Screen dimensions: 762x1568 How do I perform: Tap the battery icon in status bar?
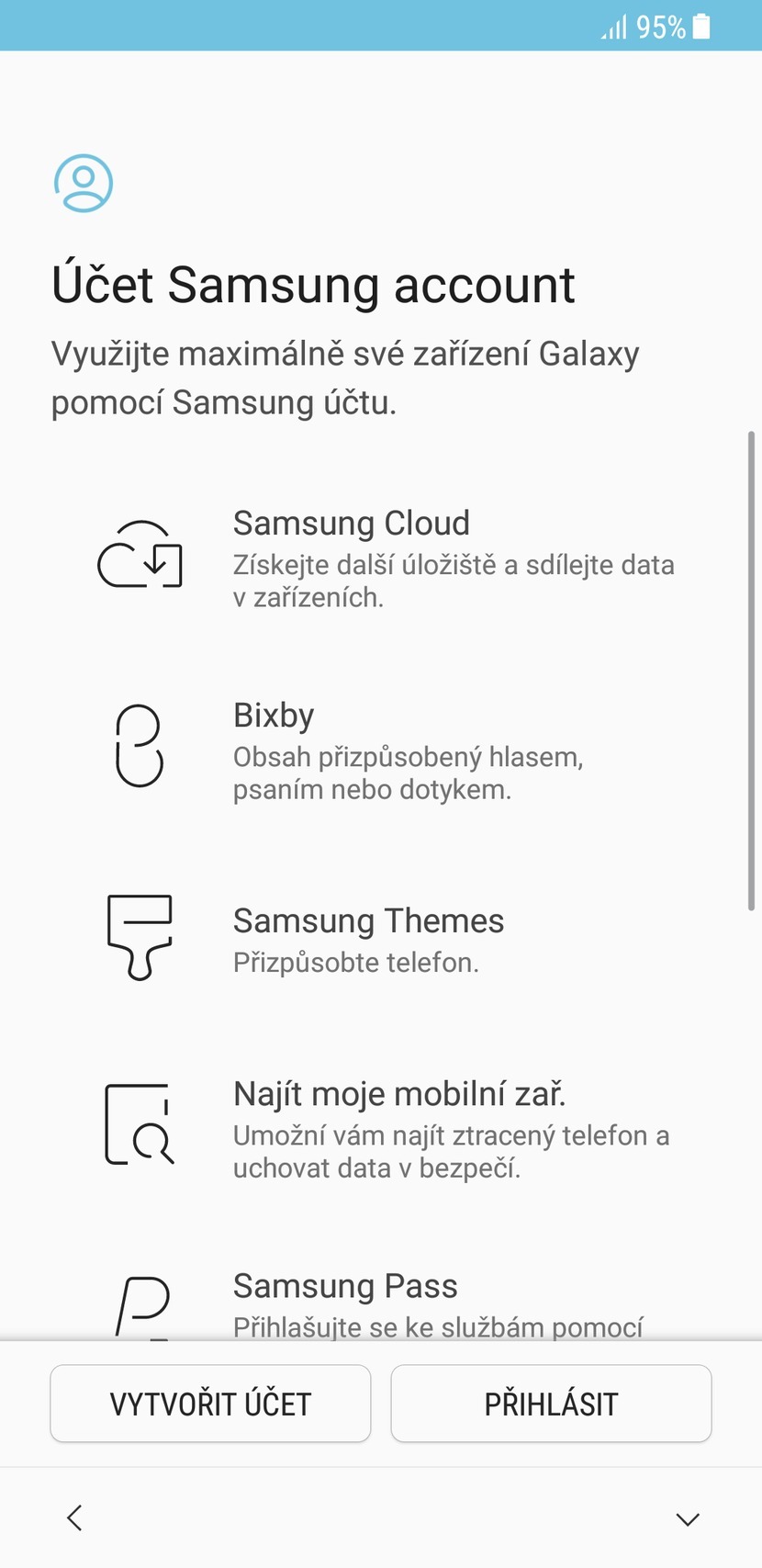[700, 27]
